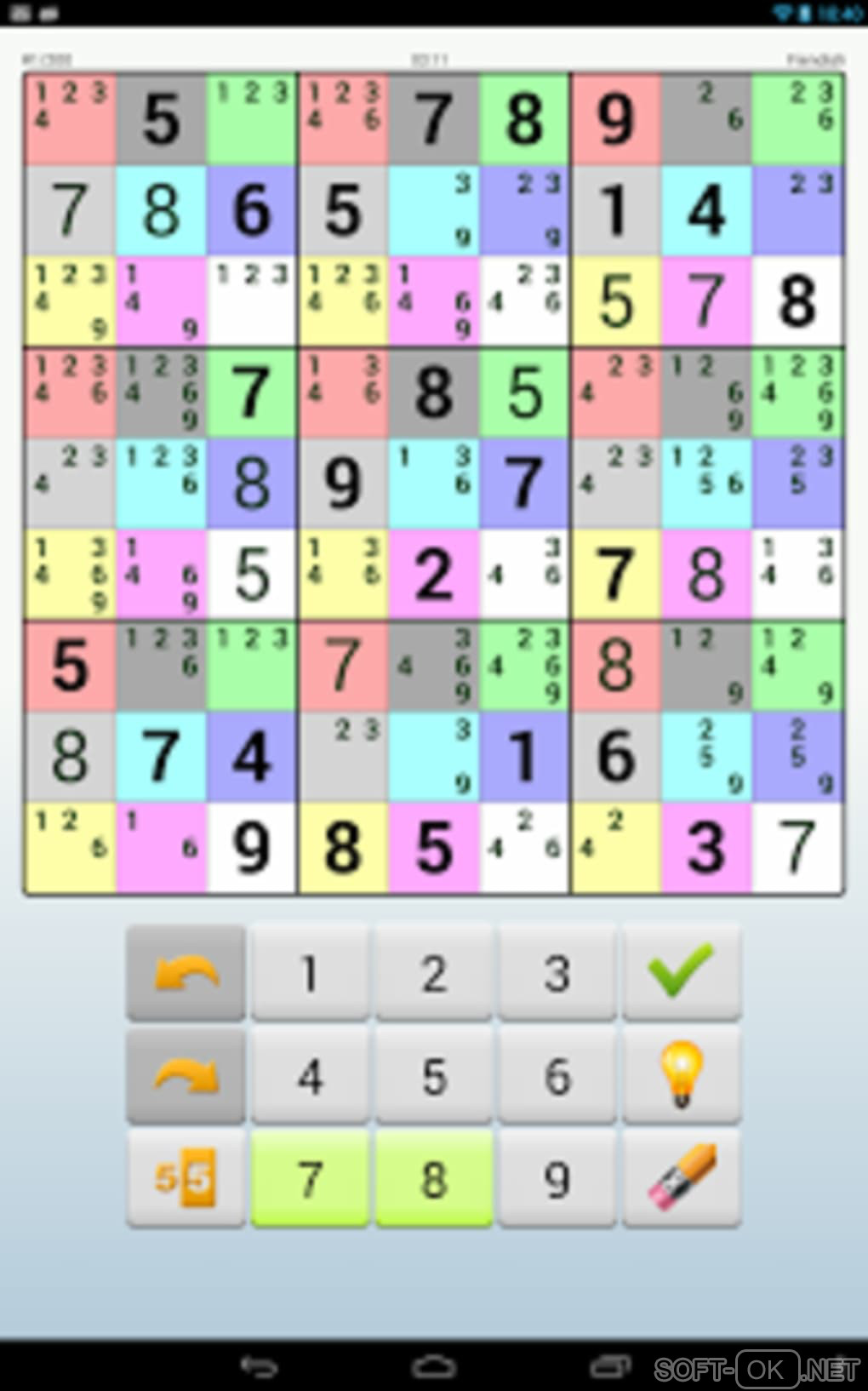Undo the last move
The height and width of the screenshot is (1391, 868).
tap(186, 972)
